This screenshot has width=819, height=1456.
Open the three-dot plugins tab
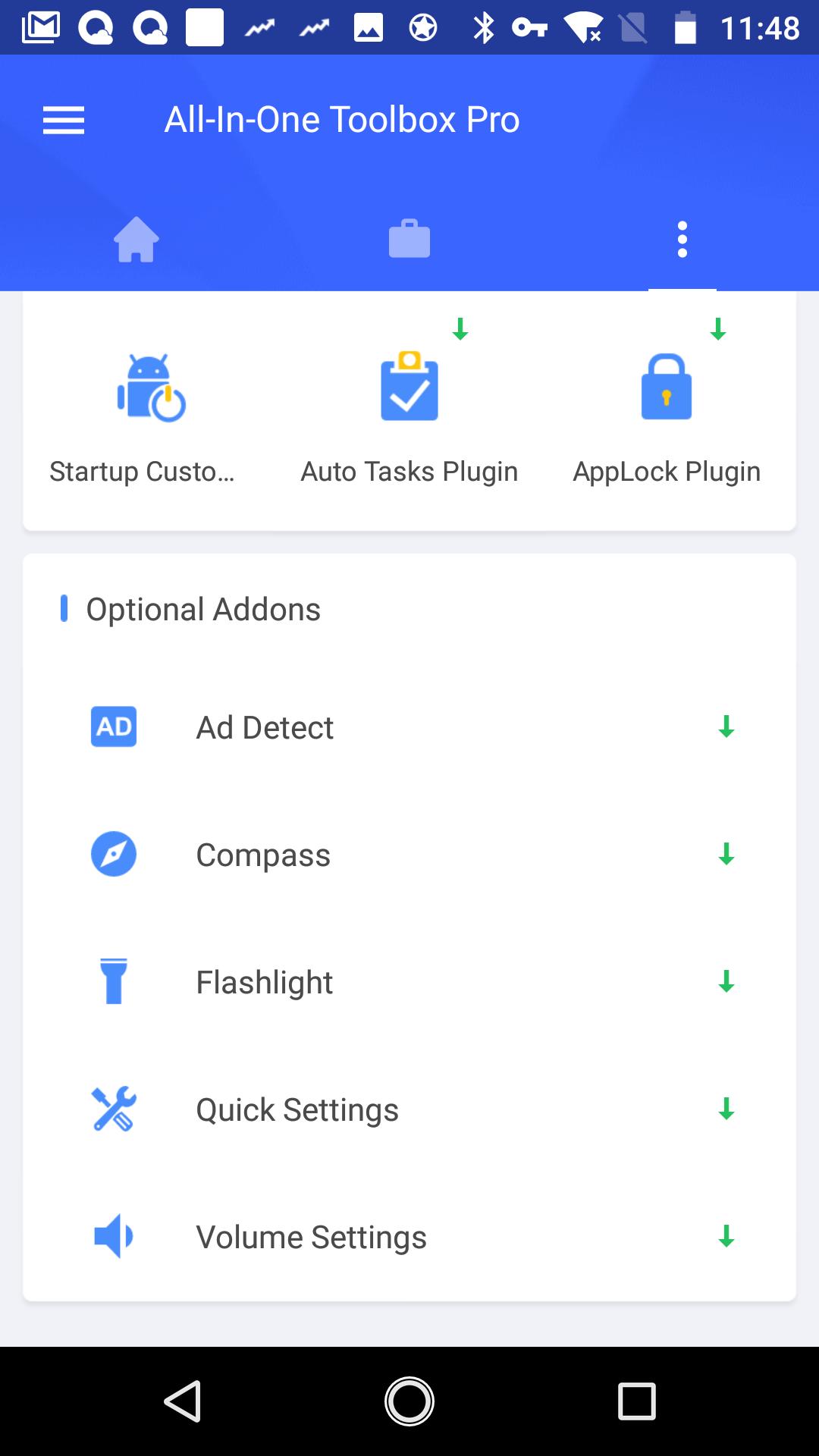pos(682,239)
